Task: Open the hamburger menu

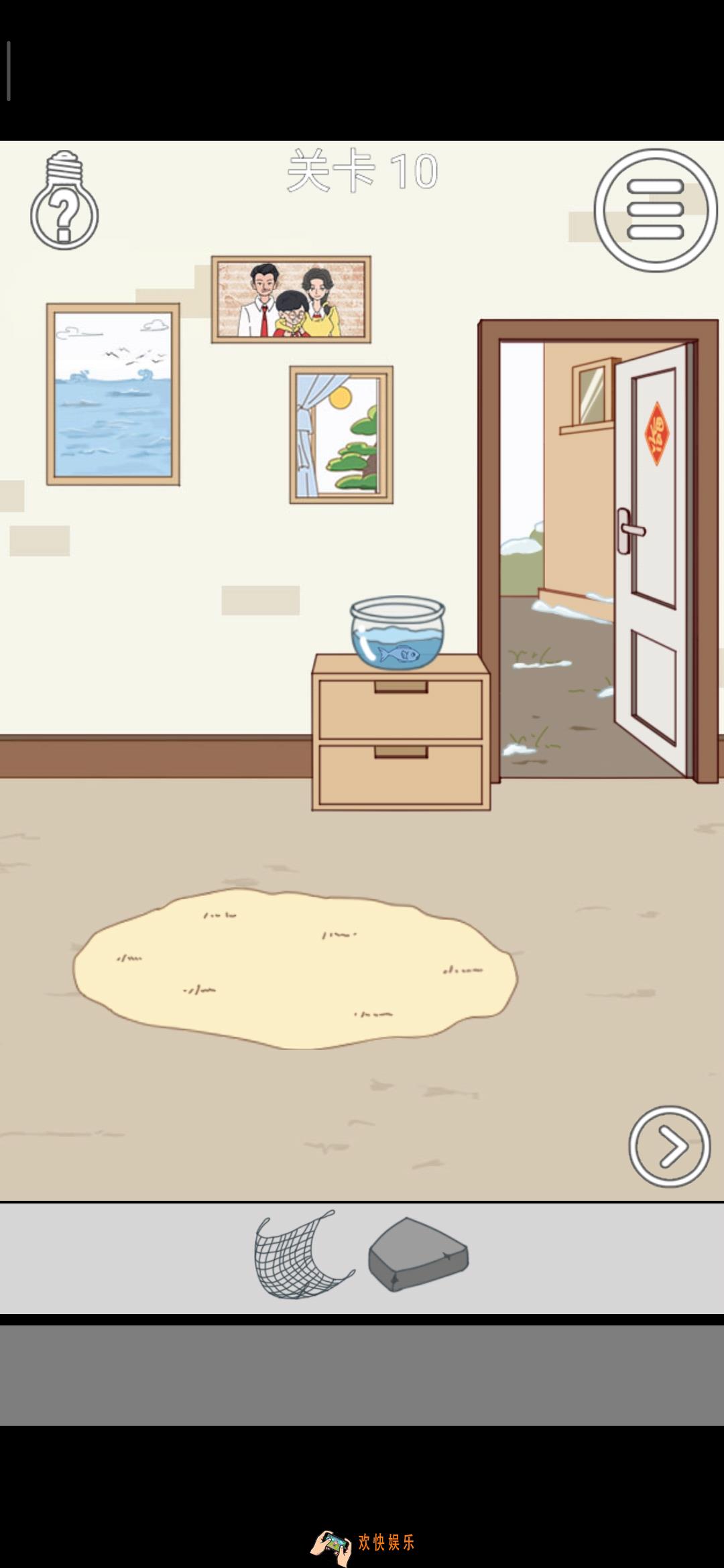Action: [x=655, y=210]
